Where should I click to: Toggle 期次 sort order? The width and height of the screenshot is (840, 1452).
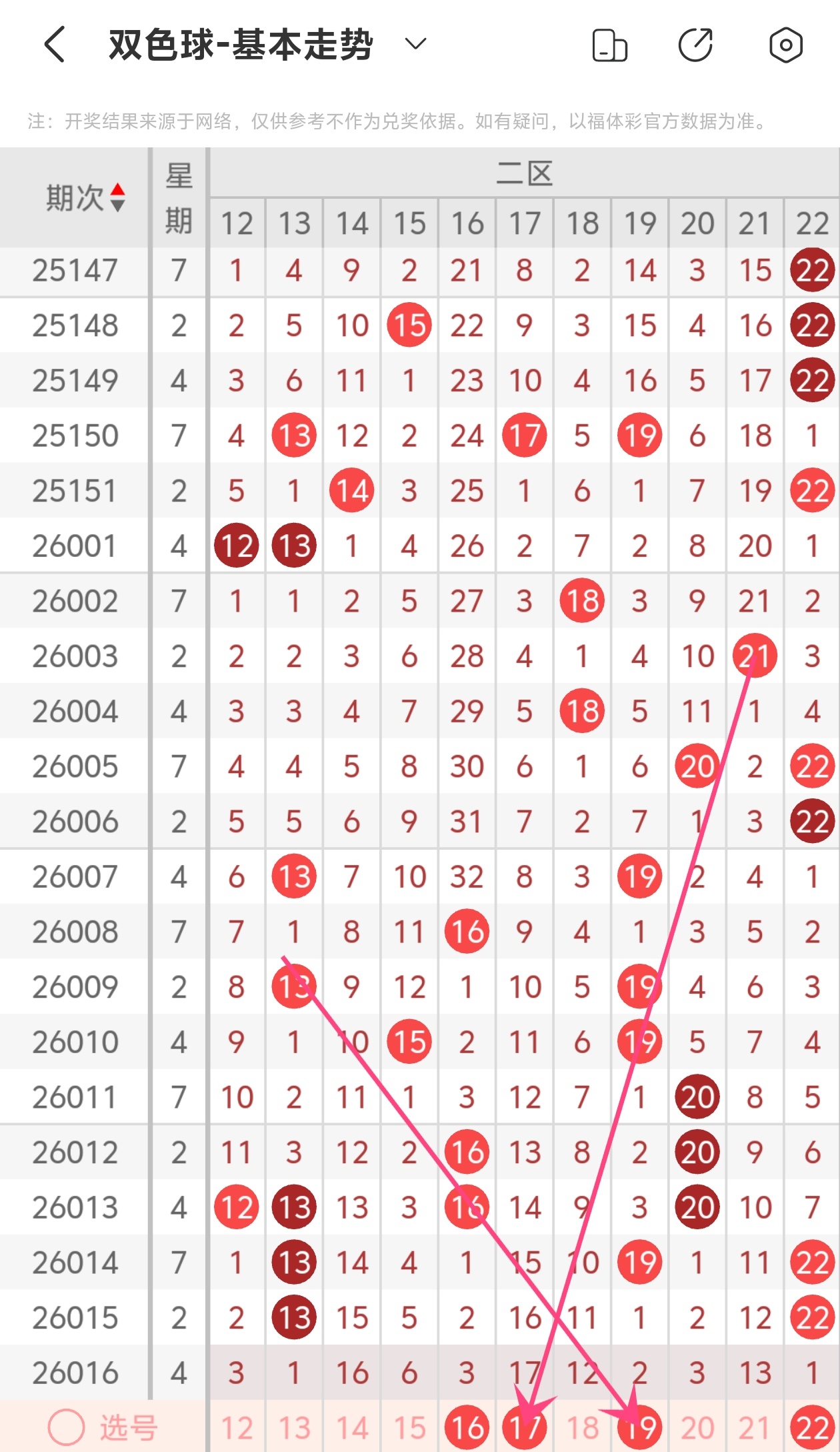[x=117, y=197]
